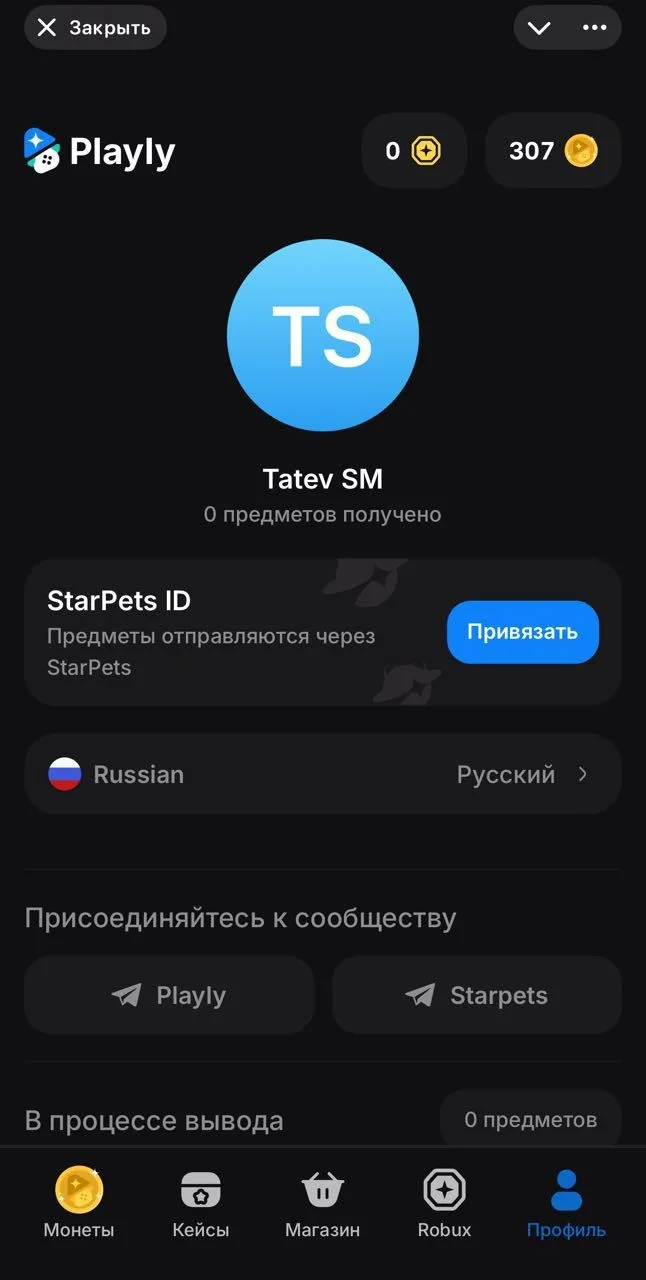Tap the Привязать button for StarPets ID
646x1280 pixels.
pyautogui.click(x=523, y=632)
